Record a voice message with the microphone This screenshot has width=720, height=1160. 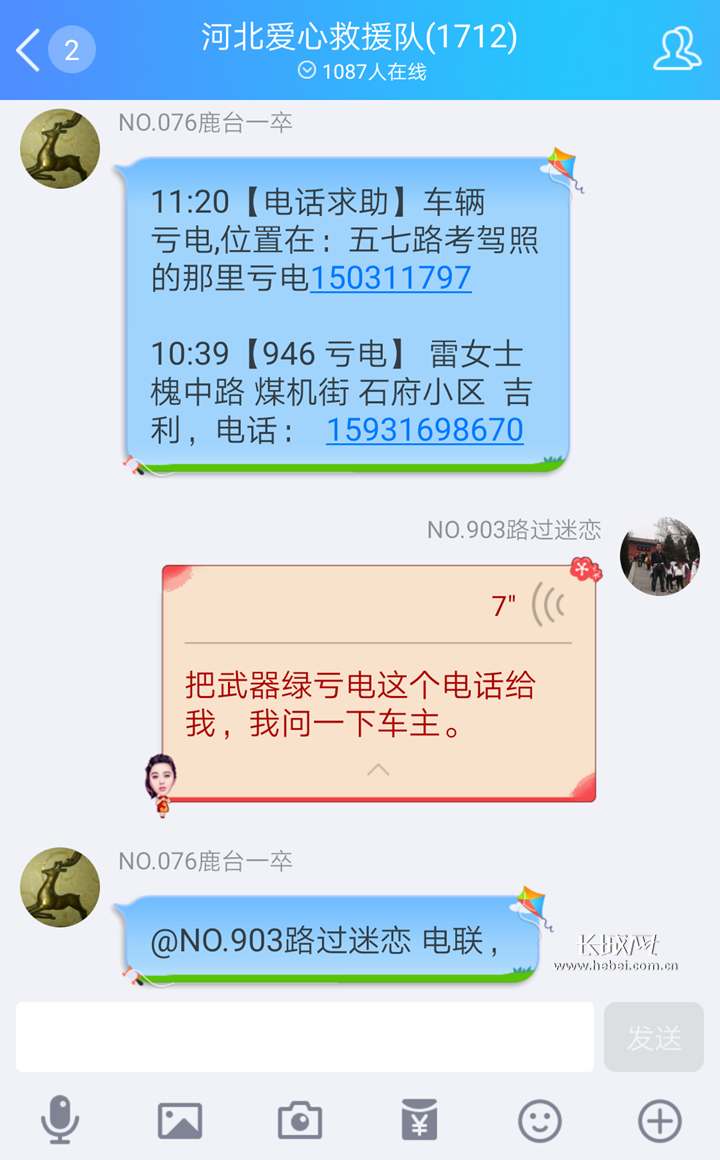(60, 1120)
